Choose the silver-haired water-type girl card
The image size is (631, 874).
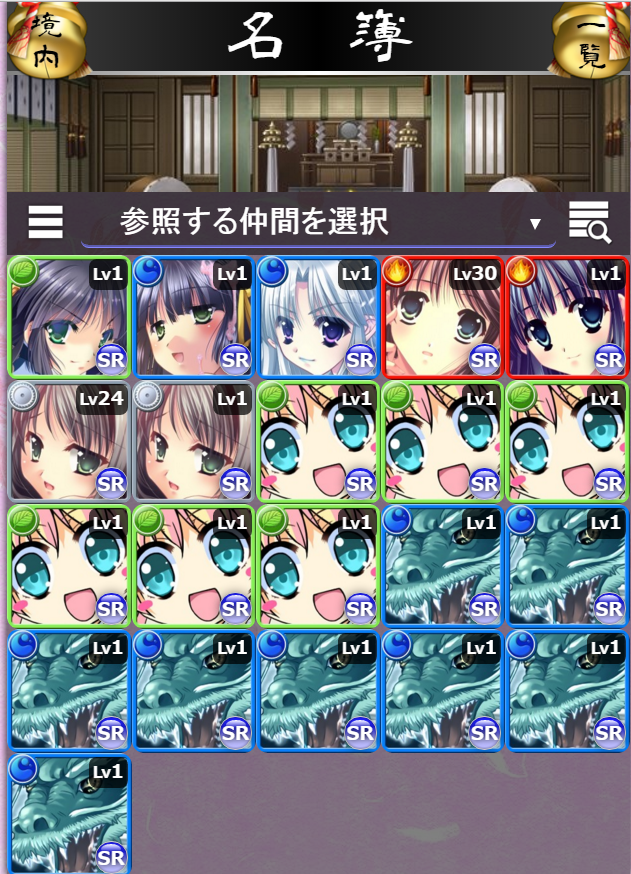[318, 316]
